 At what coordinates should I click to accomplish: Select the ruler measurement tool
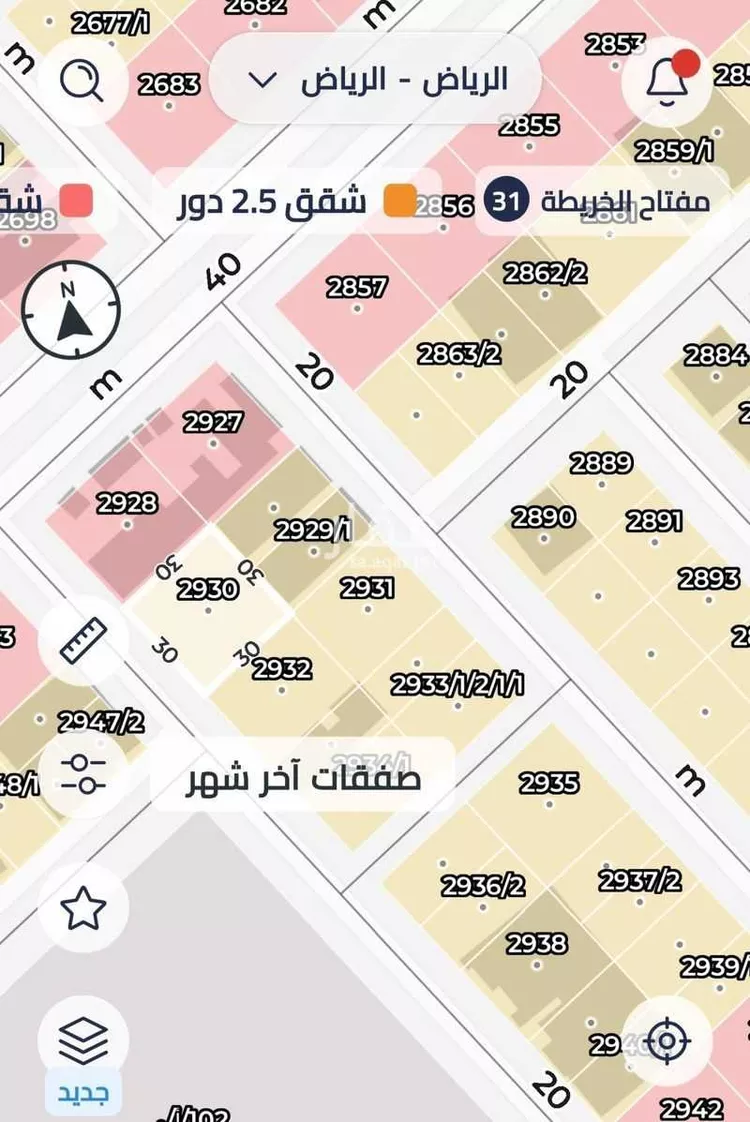click(85, 640)
